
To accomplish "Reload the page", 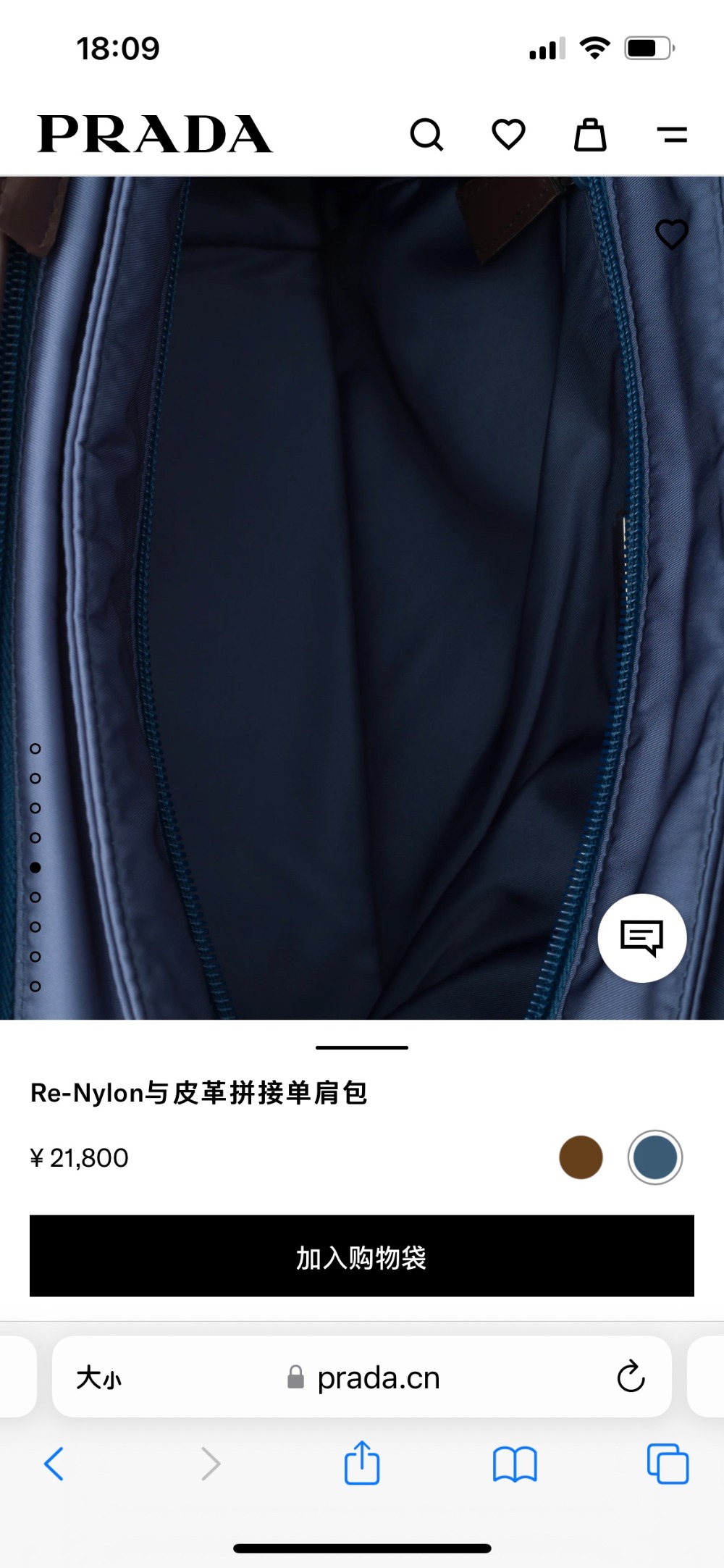I will 631,1377.
